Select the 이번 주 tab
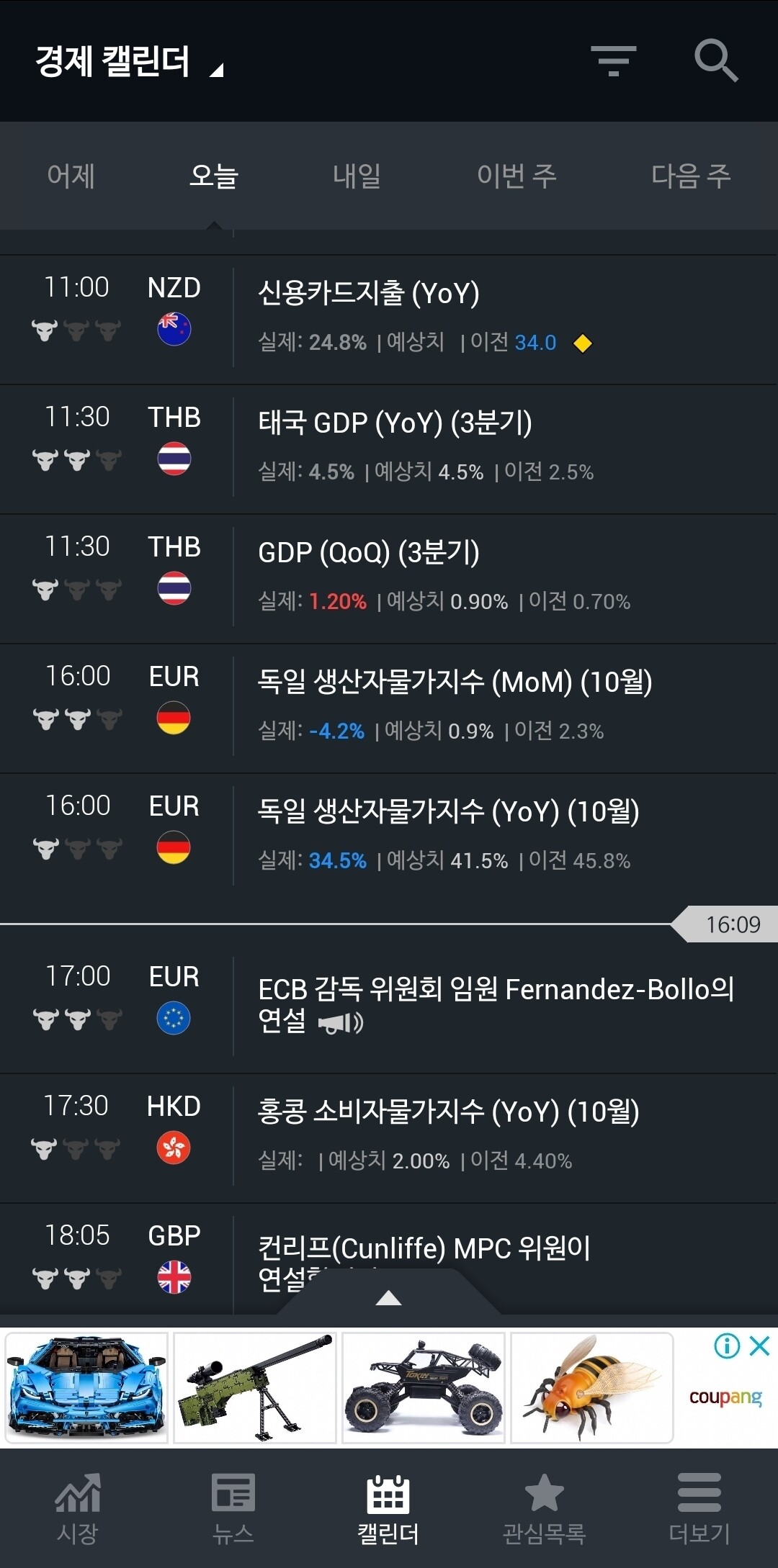Image resolution: width=778 pixels, height=1568 pixels. pos(518,176)
